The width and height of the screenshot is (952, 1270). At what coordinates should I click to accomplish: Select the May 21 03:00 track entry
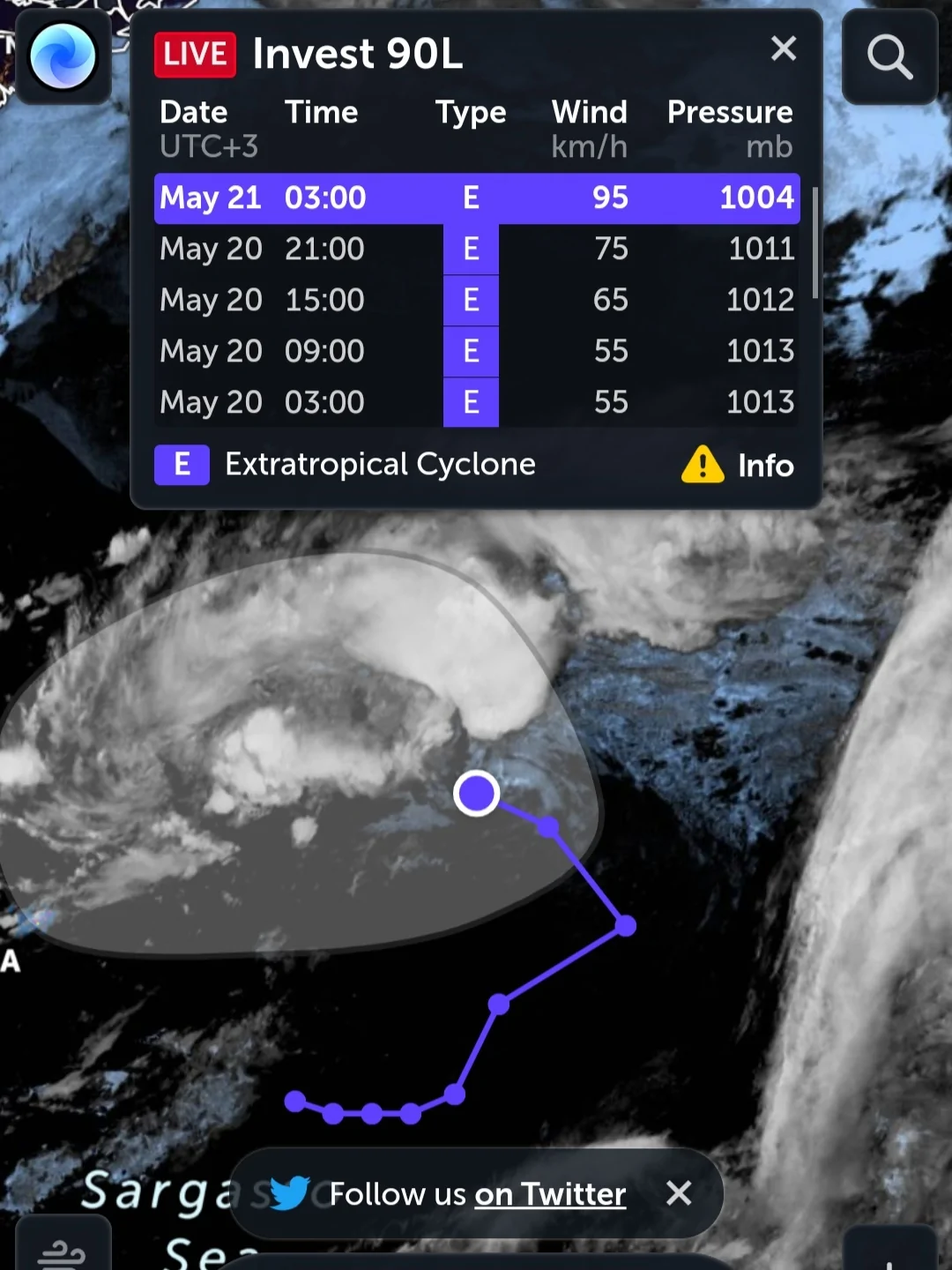point(476,198)
